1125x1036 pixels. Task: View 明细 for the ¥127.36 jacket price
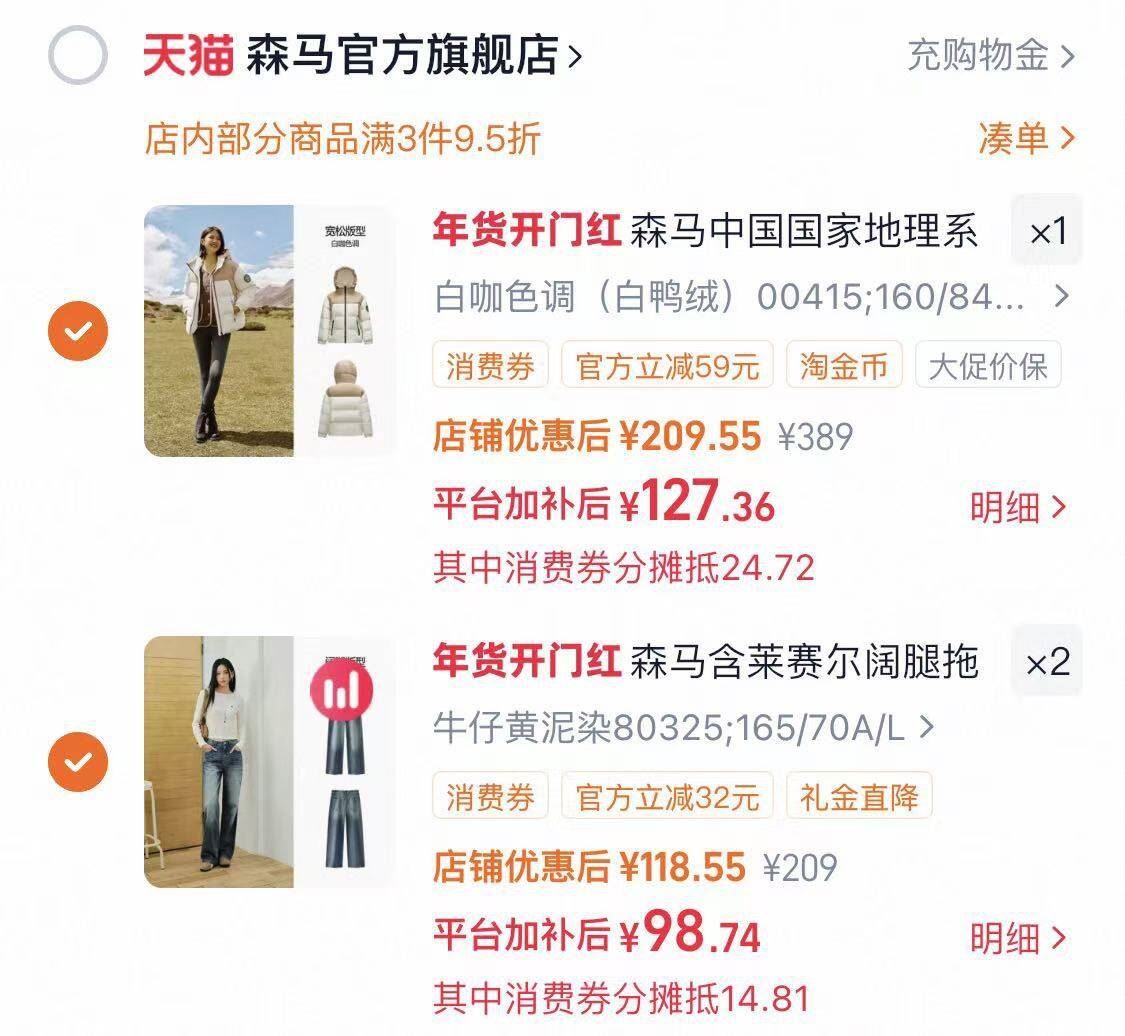click(x=1017, y=508)
